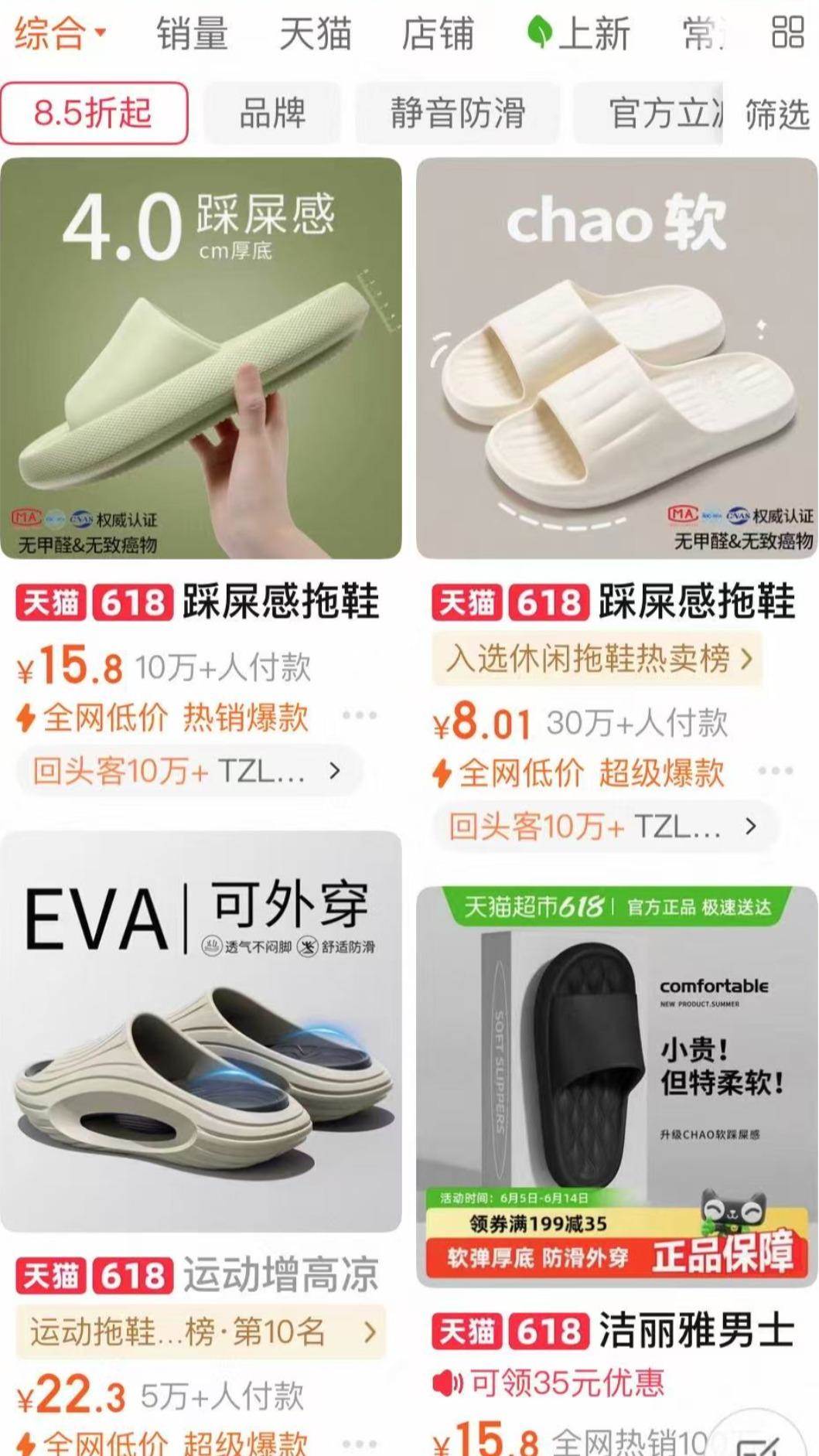Apply the 静音防滑 filter chip
Screen dimensions: 819x1456
457,113
